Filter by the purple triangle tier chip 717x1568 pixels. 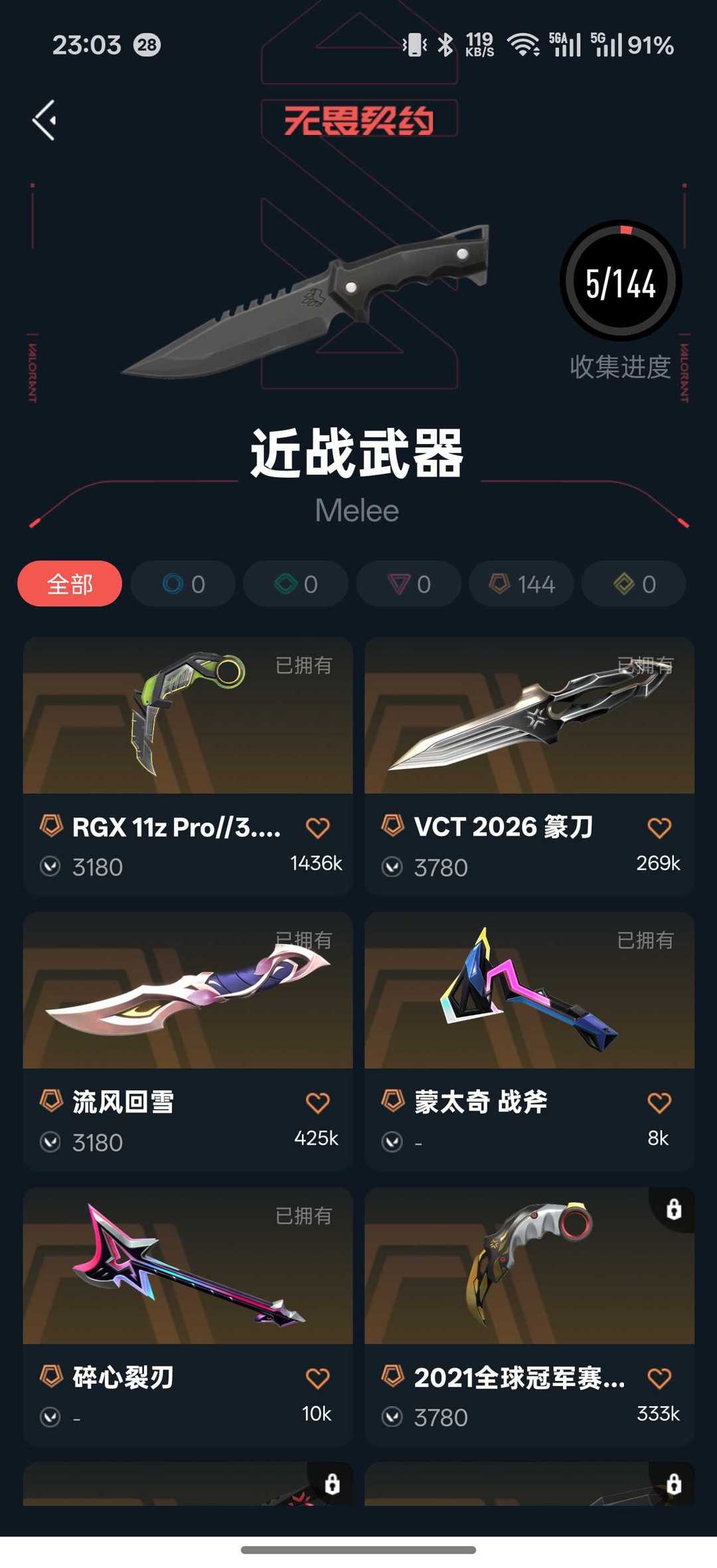tap(408, 584)
